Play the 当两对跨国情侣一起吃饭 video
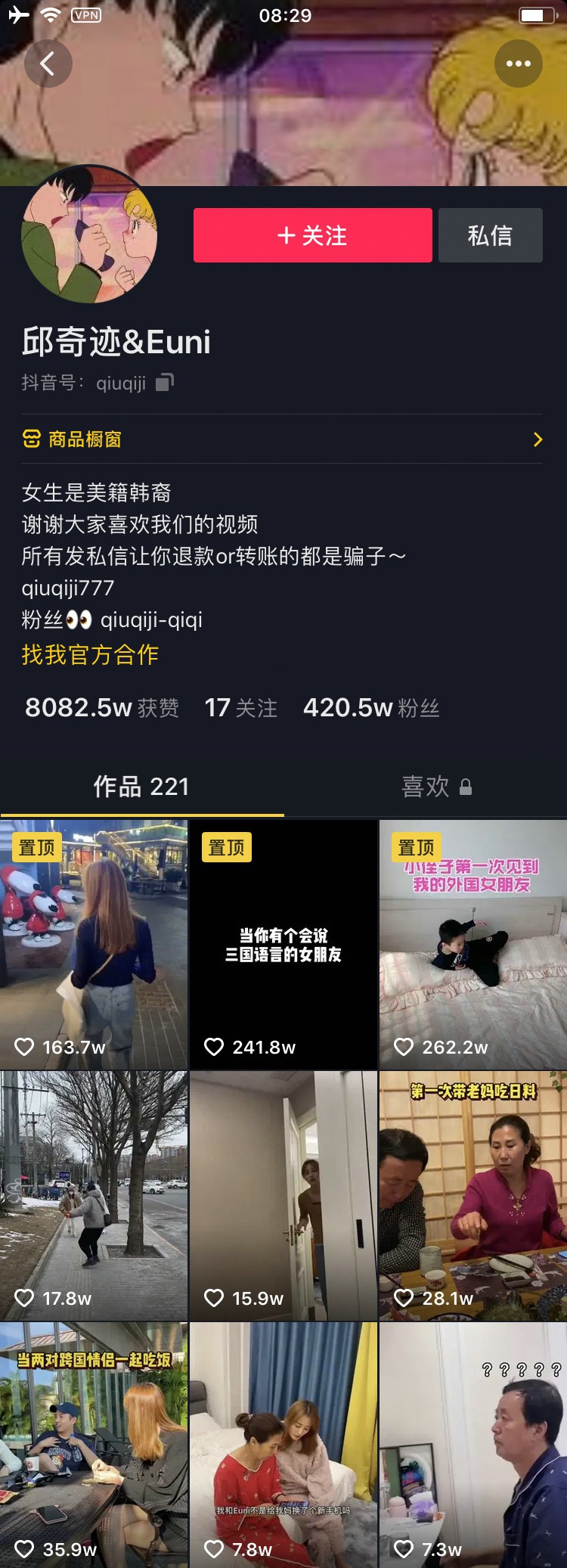Image resolution: width=567 pixels, height=1568 pixels. coord(94,1445)
